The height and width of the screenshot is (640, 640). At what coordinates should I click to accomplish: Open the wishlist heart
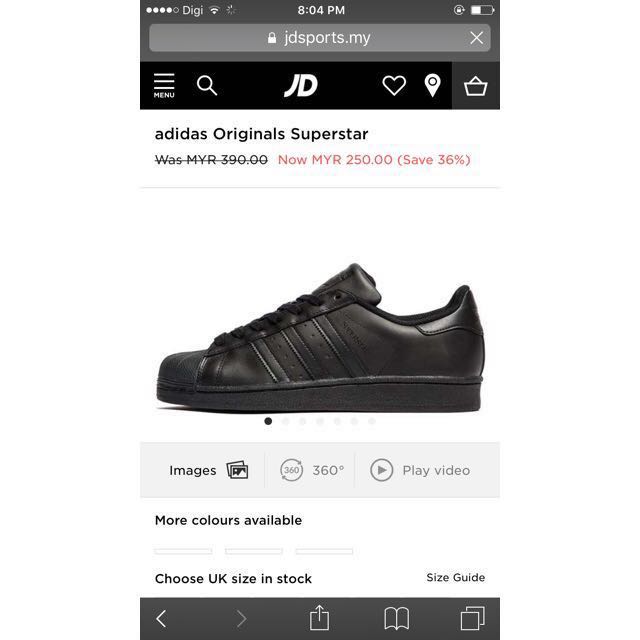394,86
